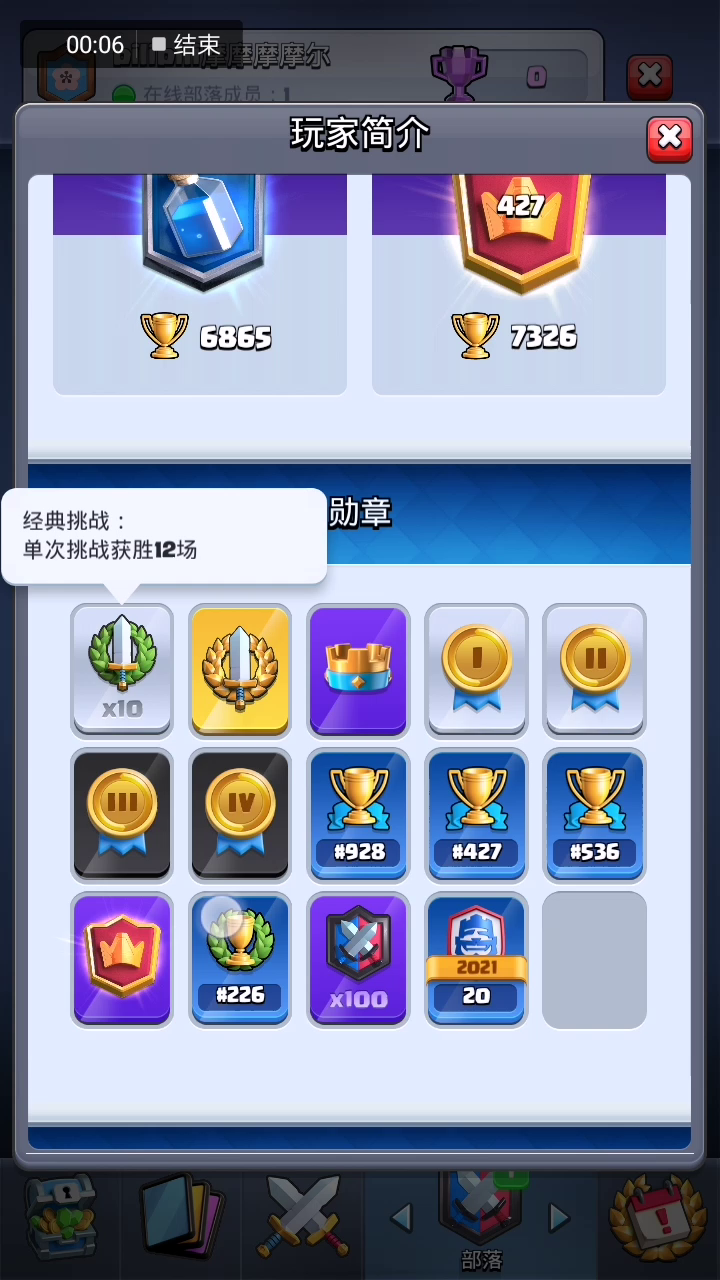The image size is (720, 1280).
Task: Select the medal badge marked II
Action: point(594,669)
